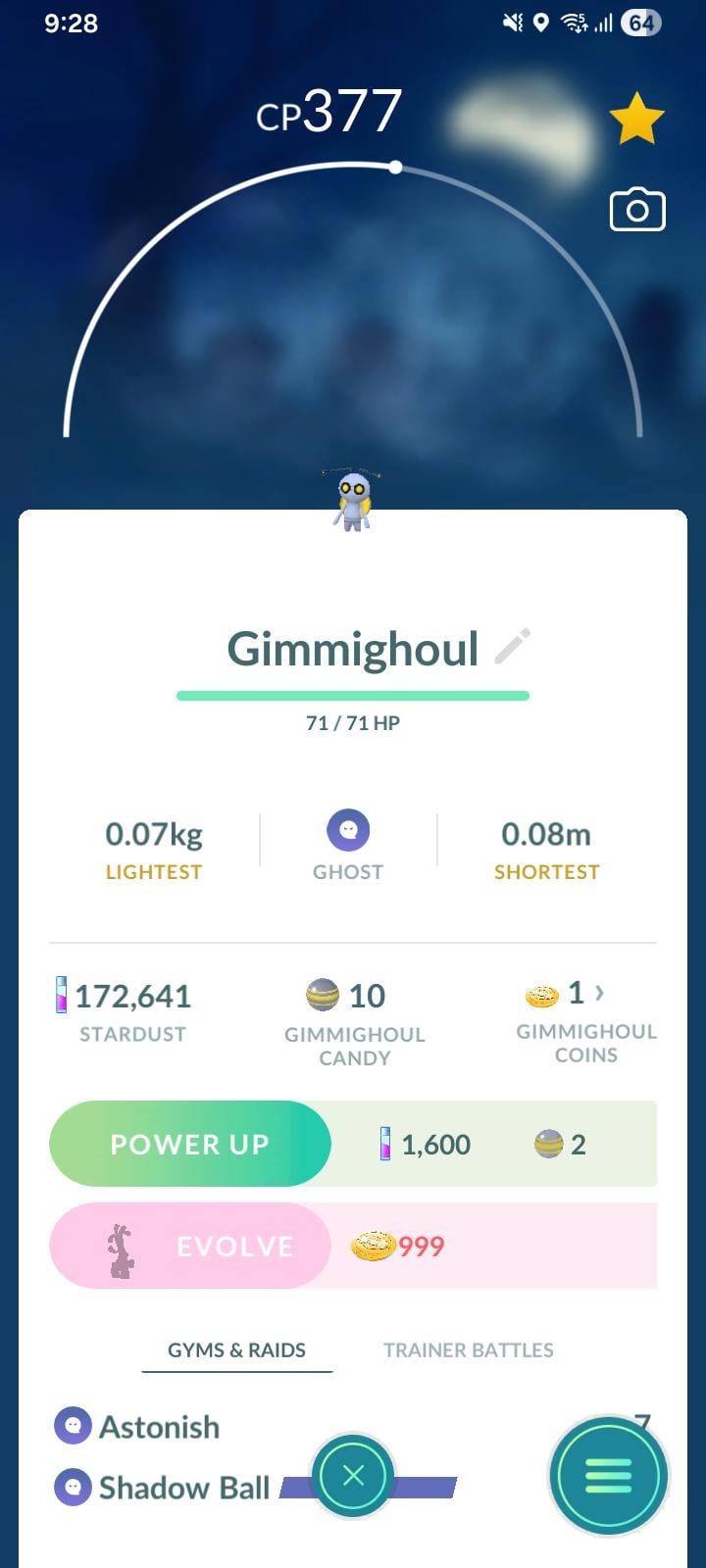Toggle the favorite star for Gimmighoul
The height and width of the screenshot is (1568, 706).
point(636,119)
